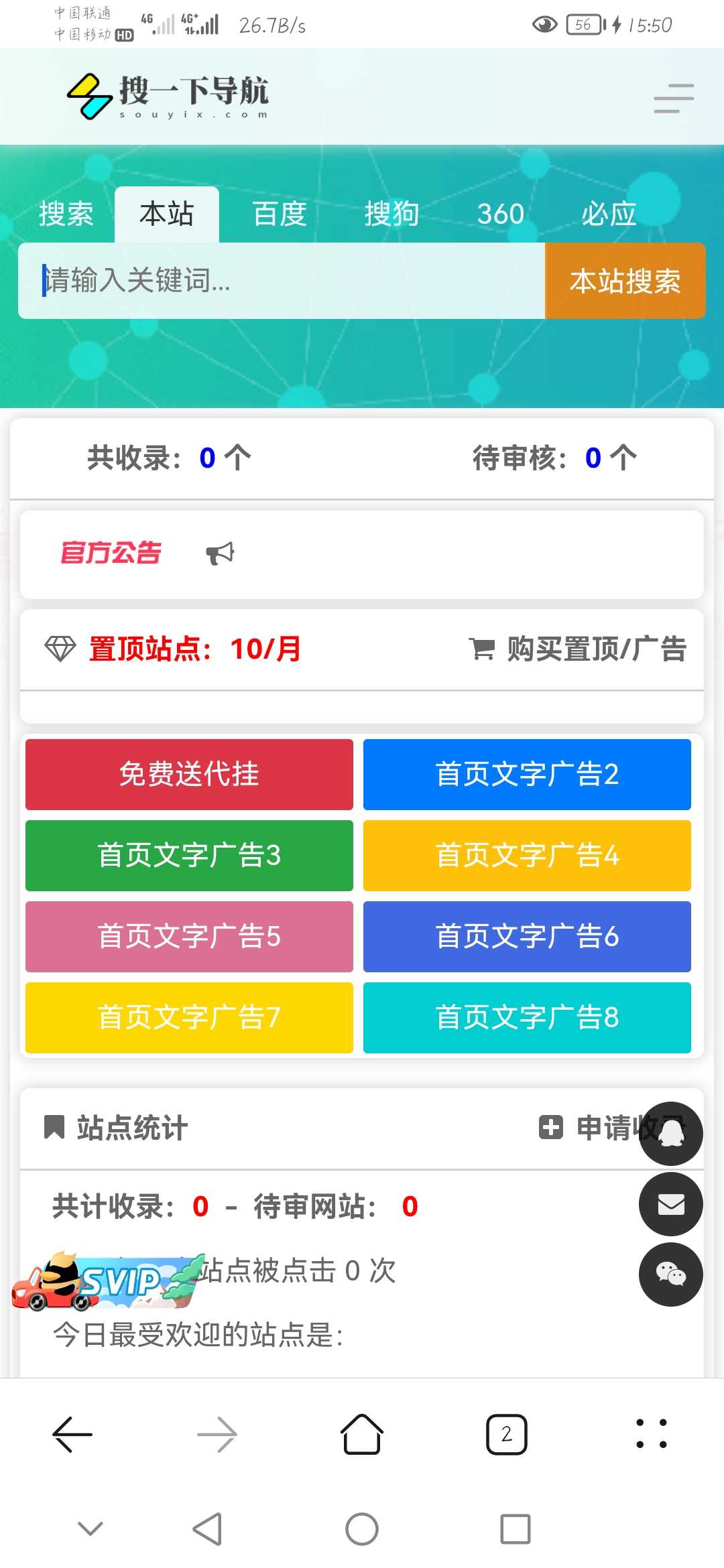Click the shopping cart icon near 购买置顶/广告
Image resolution: width=724 pixels, height=1568 pixels.
pyautogui.click(x=481, y=649)
